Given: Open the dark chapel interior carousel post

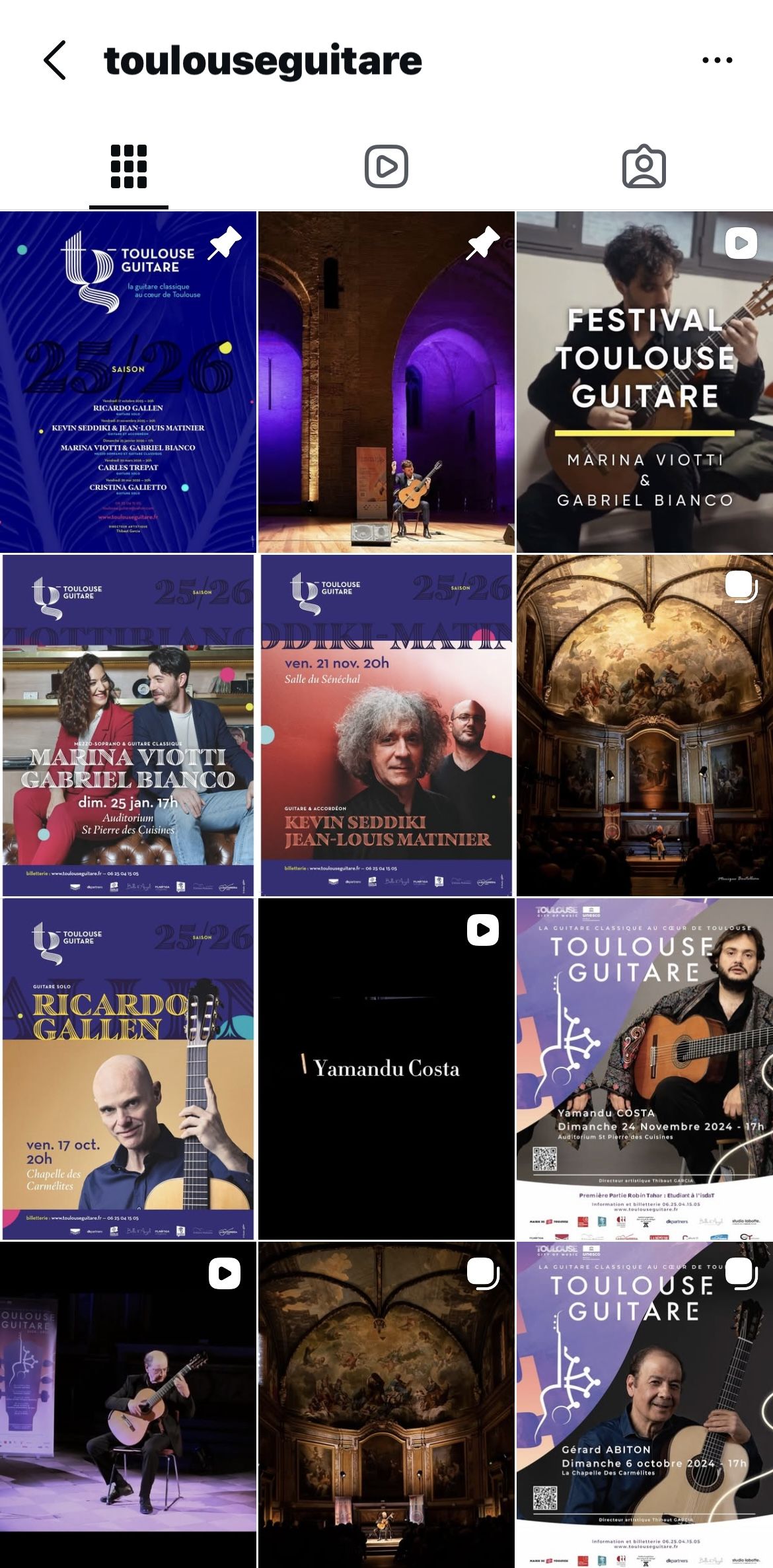Looking at the screenshot, I should point(386,1404).
